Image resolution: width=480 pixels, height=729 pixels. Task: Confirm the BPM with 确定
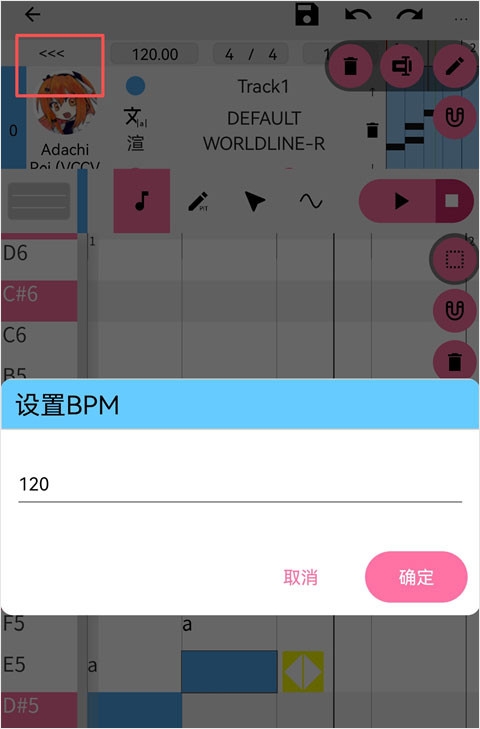point(416,577)
